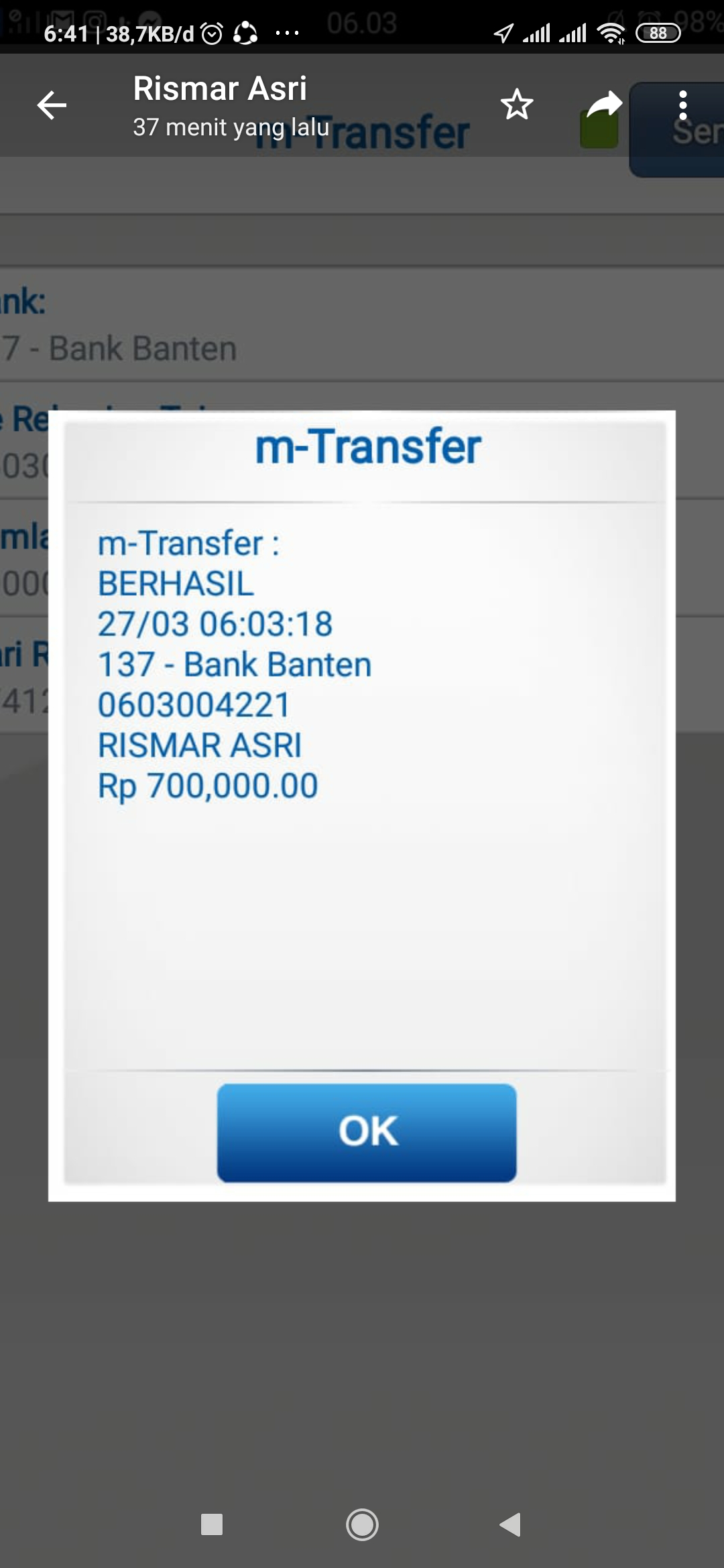Screen dimensions: 724x1568
Task: Show recent apps
Action: click(212, 1524)
